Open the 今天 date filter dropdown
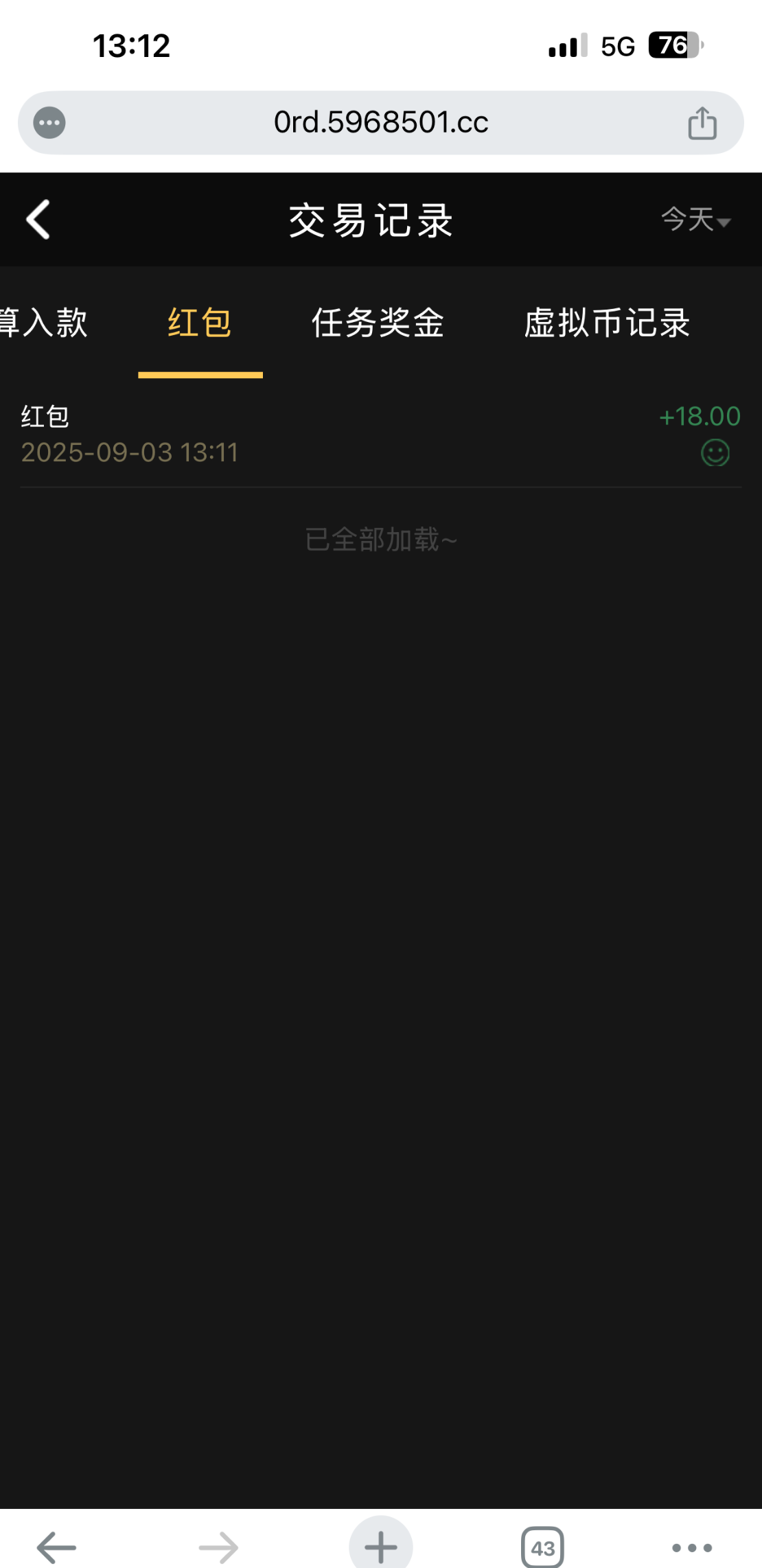The image size is (762, 1568). tap(695, 220)
